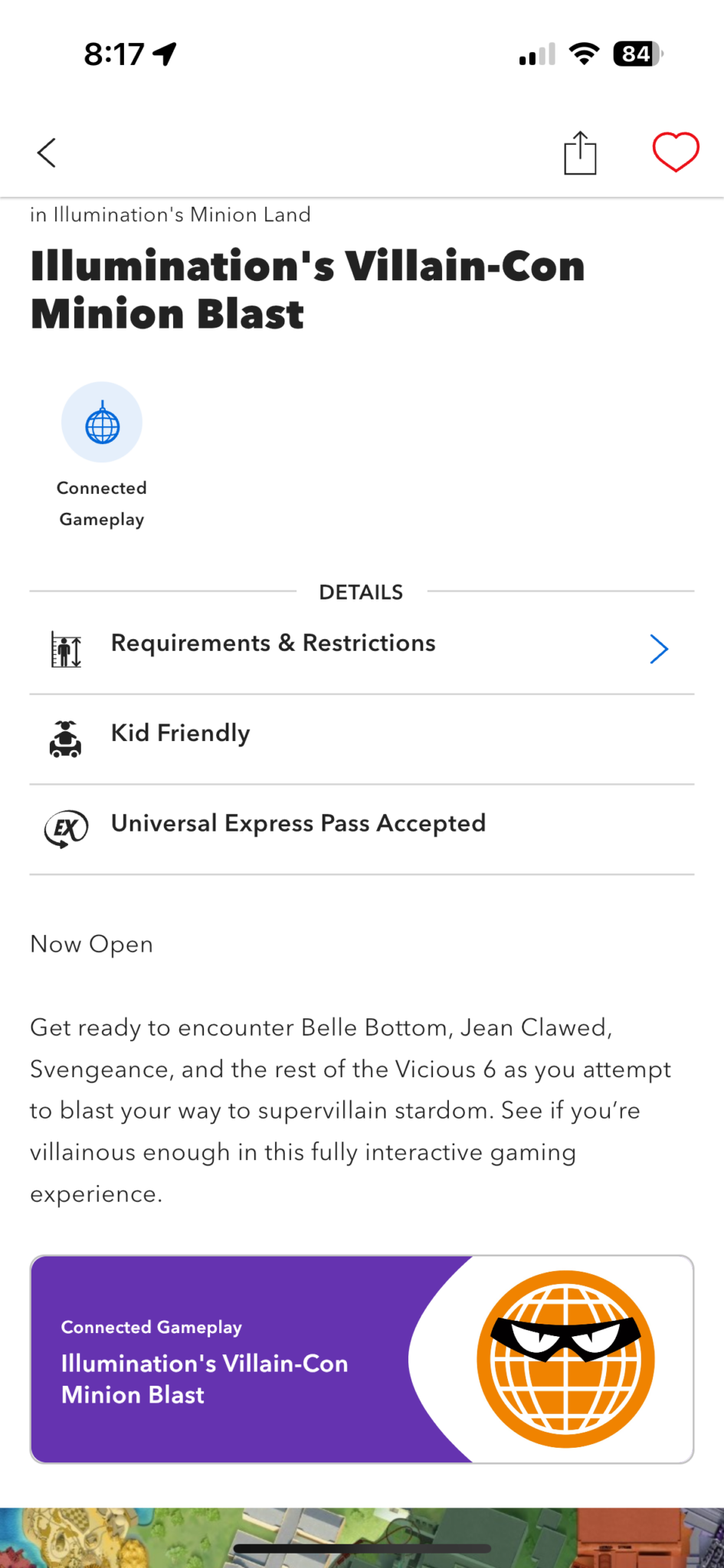Viewport: 724px width, 1568px height.
Task: Tap the villain globe logo in banner
Action: point(564,1359)
